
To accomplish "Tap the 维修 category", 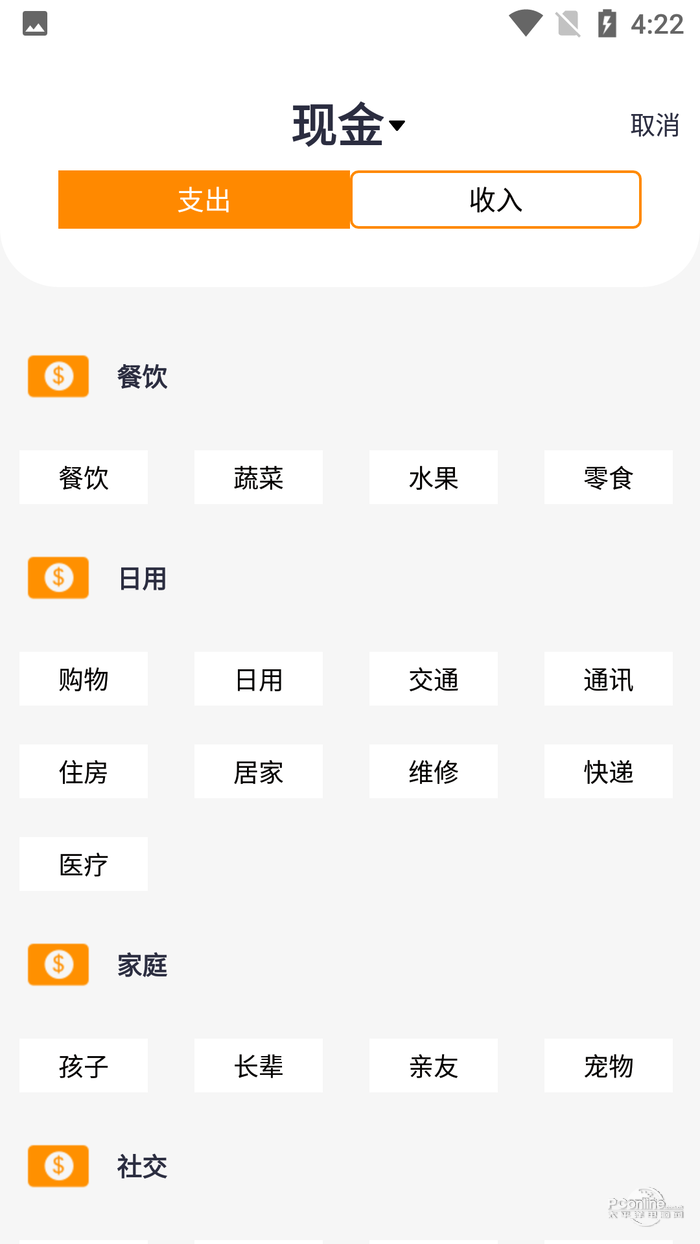I will pos(433,772).
